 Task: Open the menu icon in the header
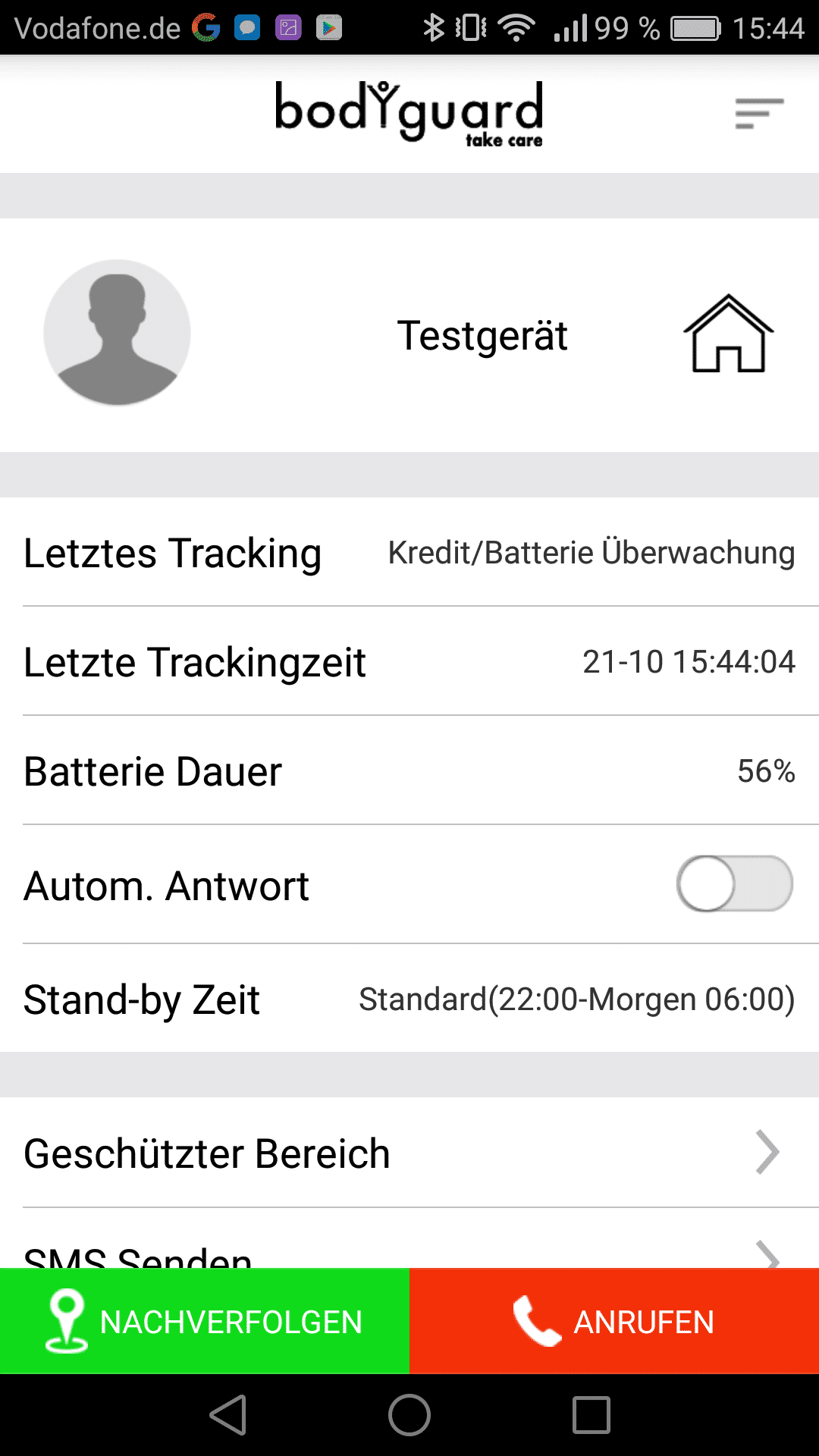758,114
